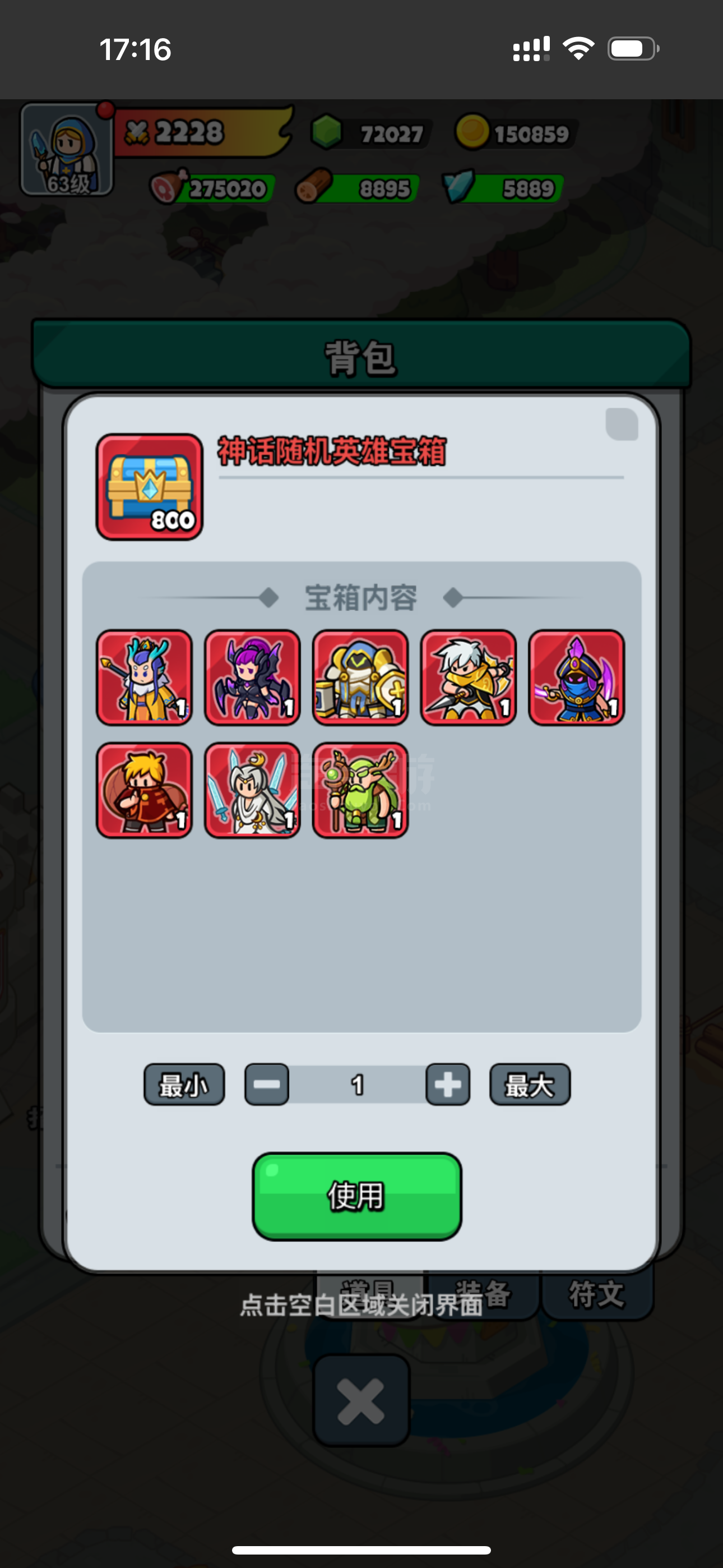Open the 神话随机英雄宝箱 chest icon
This screenshot has height=1568, width=723.
point(149,487)
